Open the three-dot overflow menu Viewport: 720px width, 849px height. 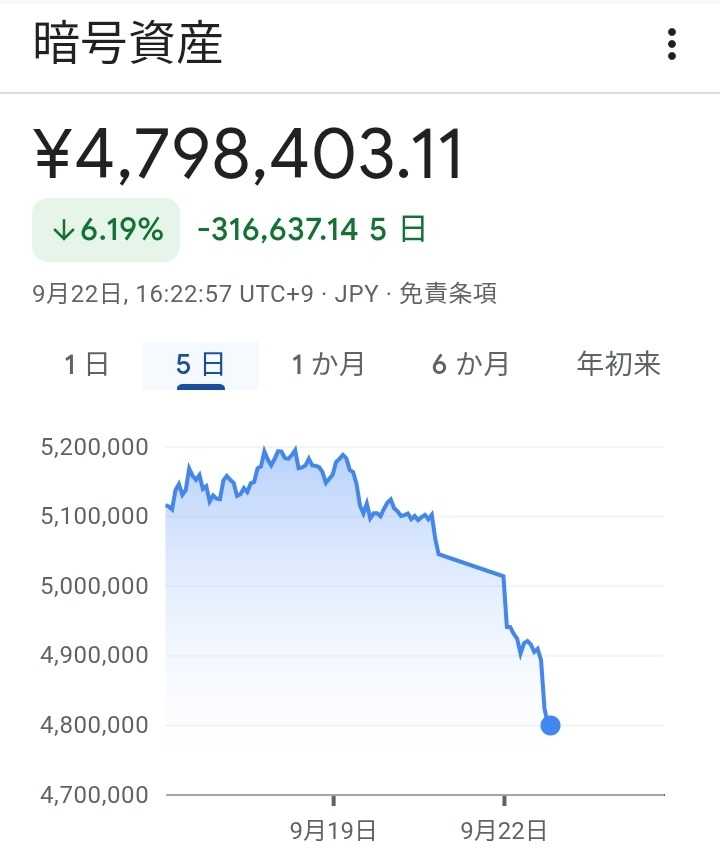pyautogui.click(x=672, y=45)
